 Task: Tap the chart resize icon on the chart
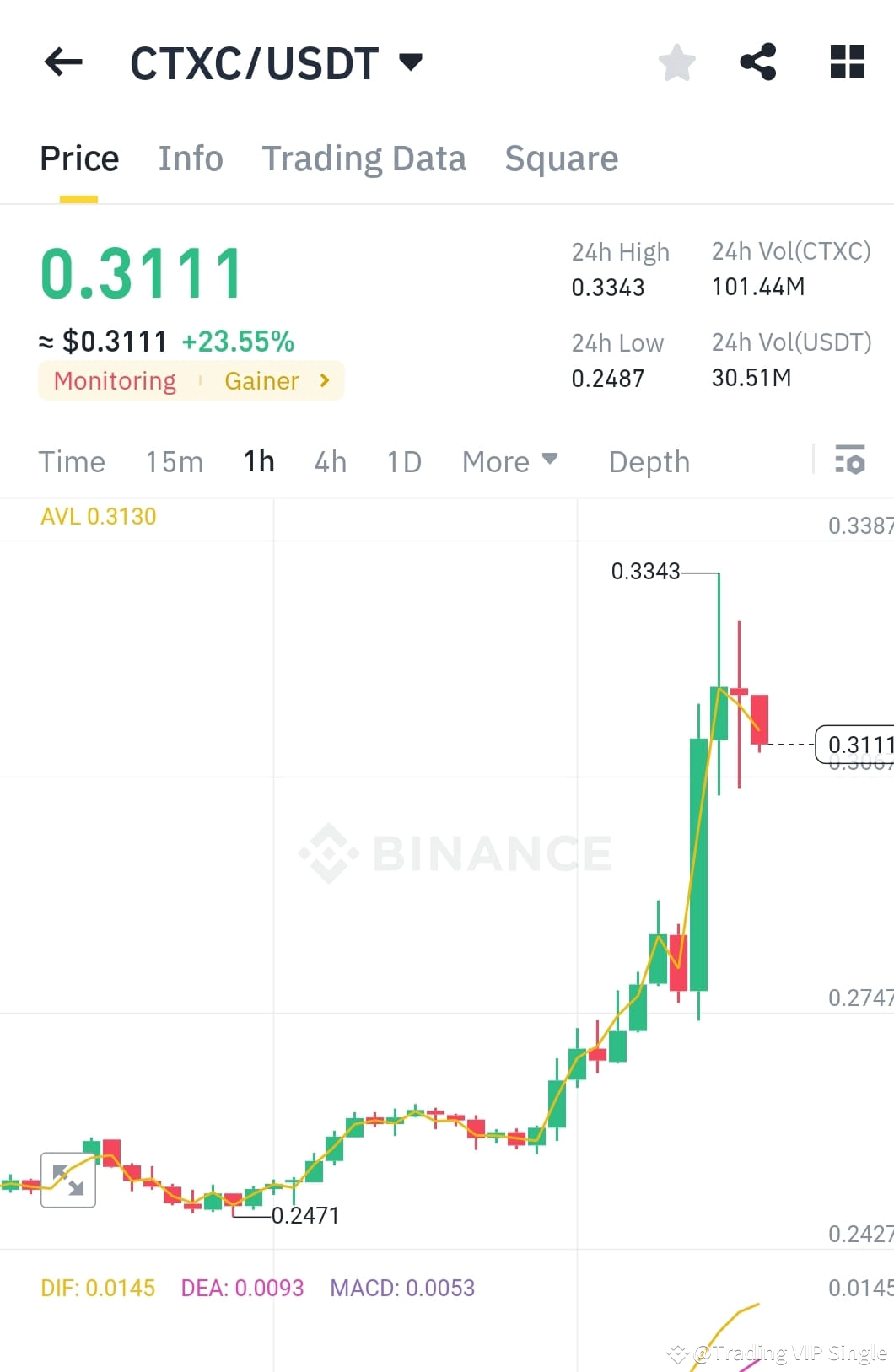(67, 1181)
